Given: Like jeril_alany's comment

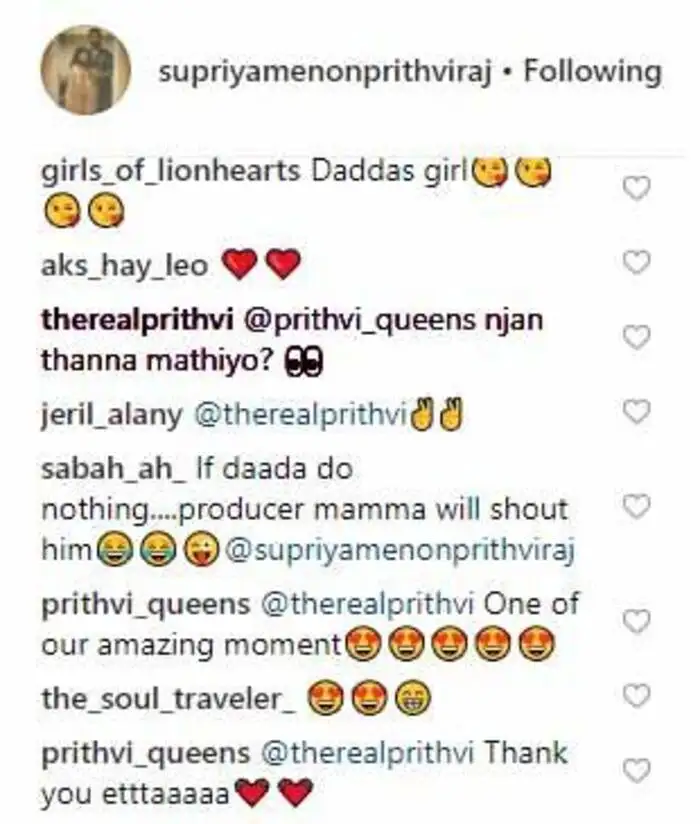Looking at the screenshot, I should [636, 411].
